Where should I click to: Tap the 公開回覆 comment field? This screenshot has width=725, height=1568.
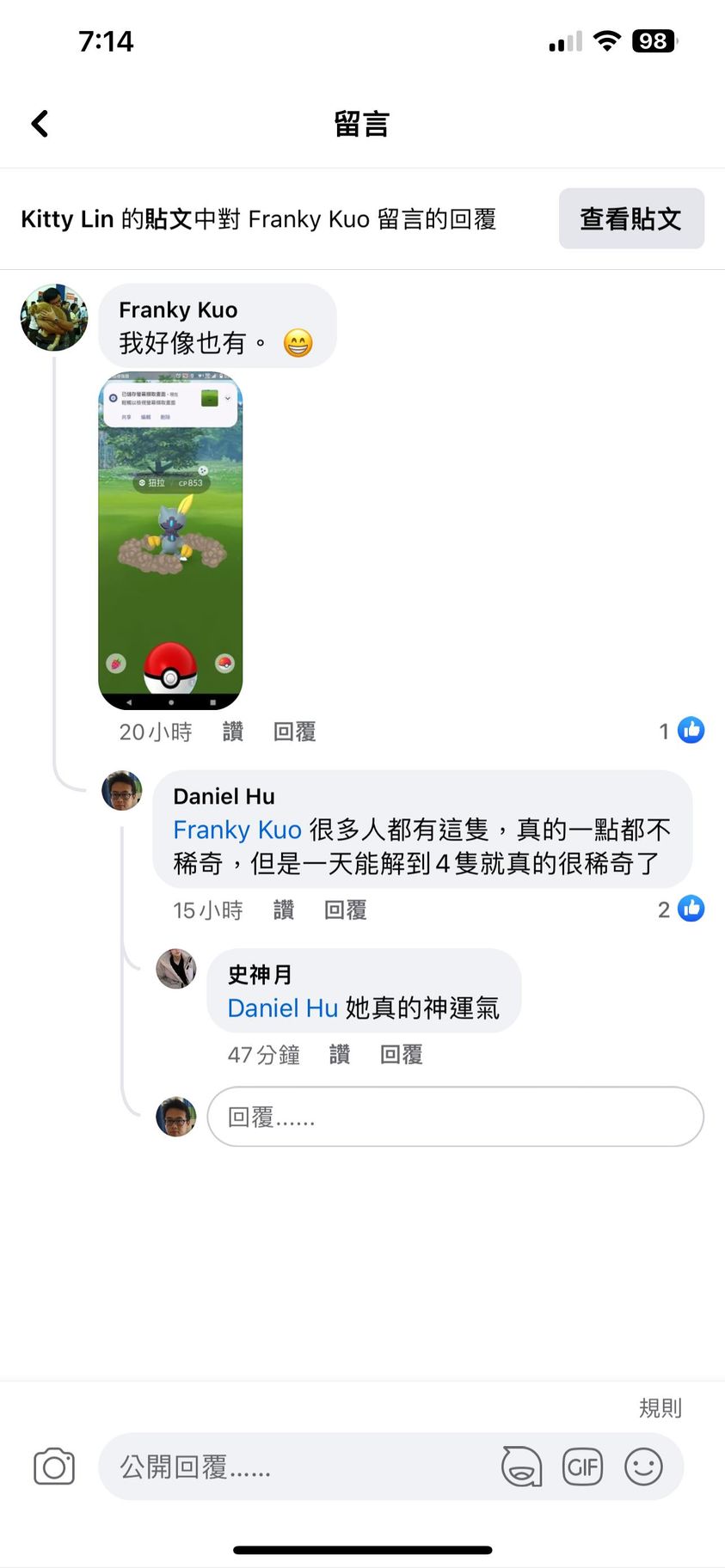292,1467
